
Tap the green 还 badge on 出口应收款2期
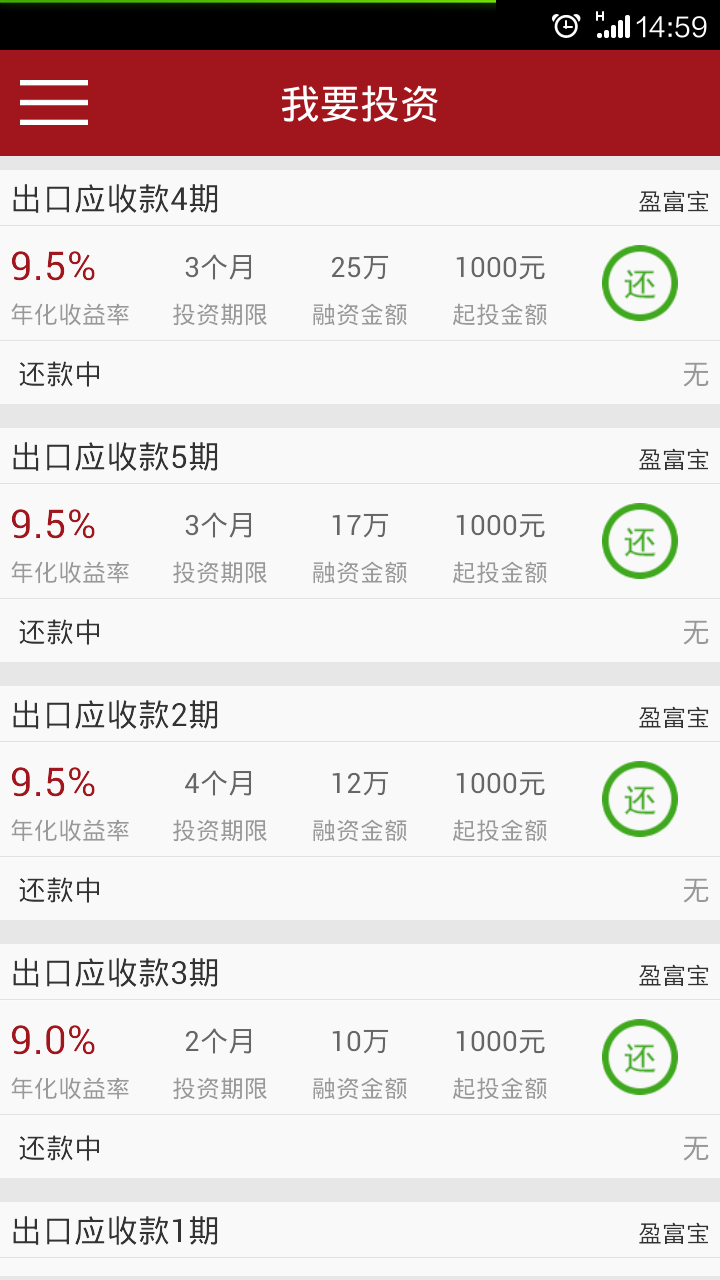(640, 800)
